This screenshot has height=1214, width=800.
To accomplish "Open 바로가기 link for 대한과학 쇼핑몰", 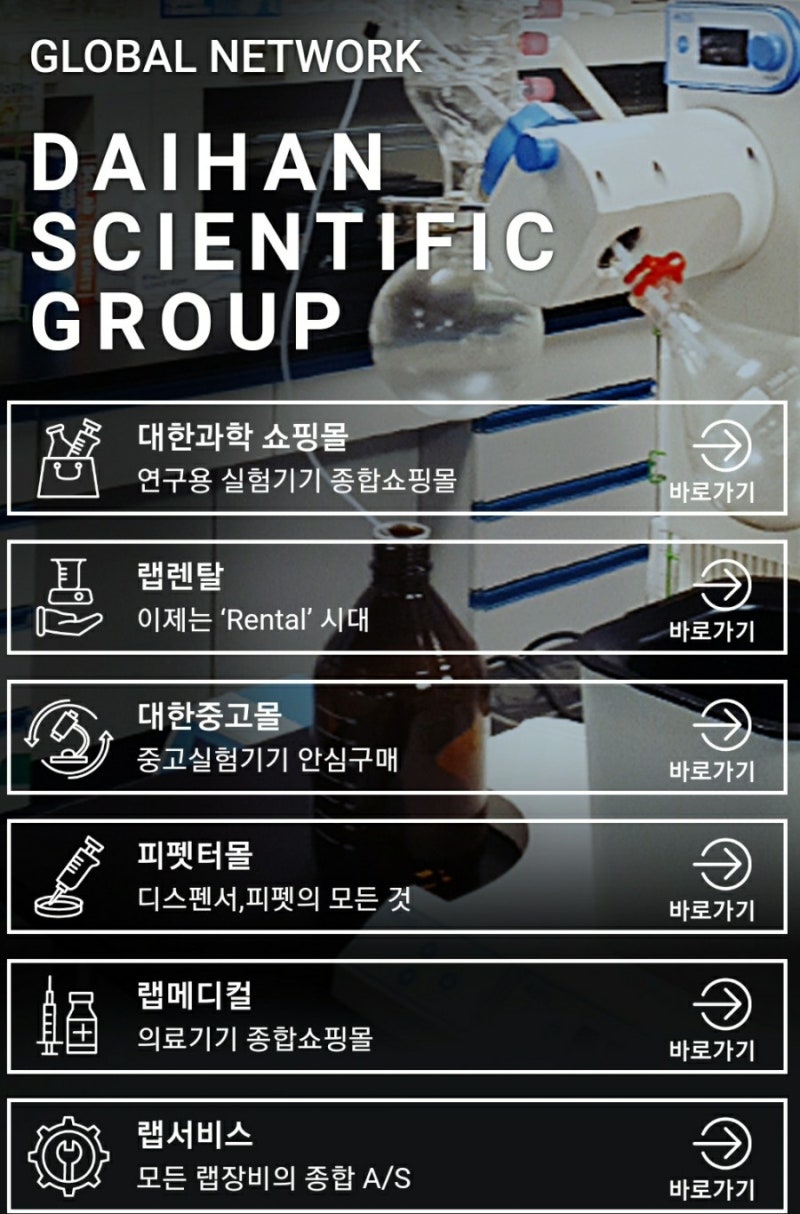I will point(712,489).
